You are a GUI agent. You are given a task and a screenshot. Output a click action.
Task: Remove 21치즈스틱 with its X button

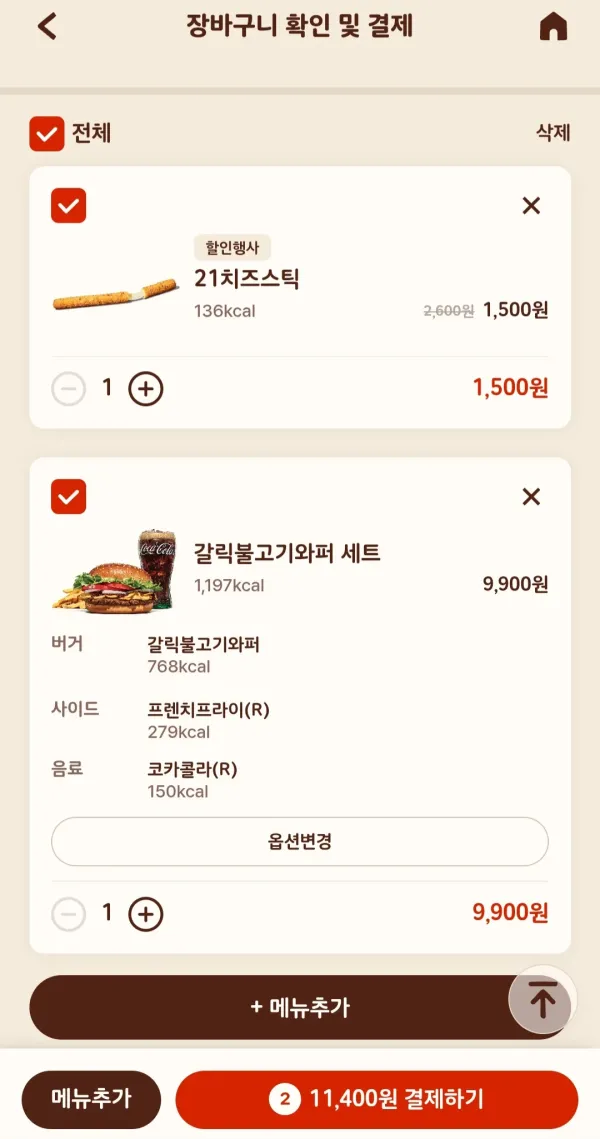click(532, 206)
